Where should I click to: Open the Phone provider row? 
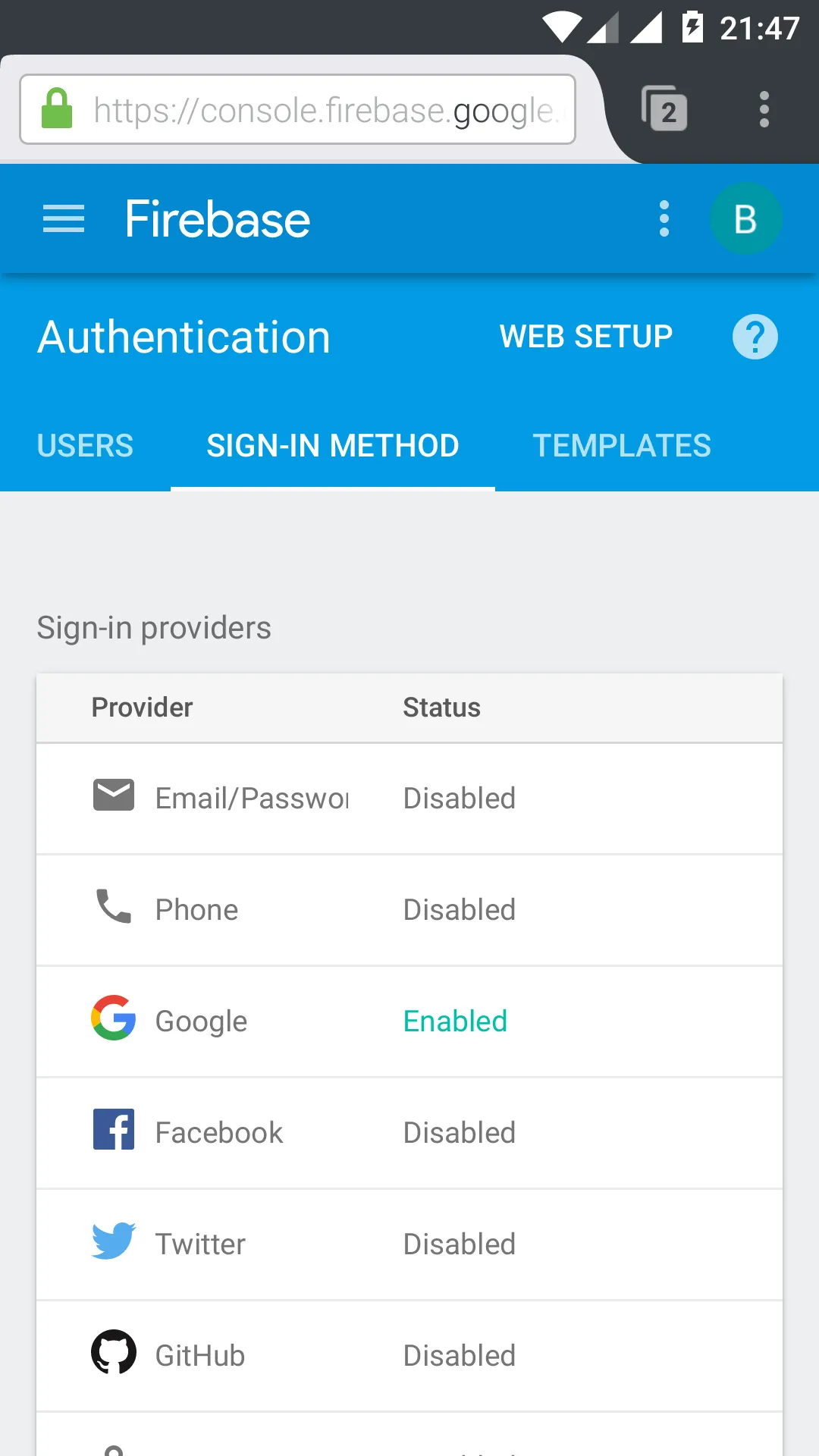pos(409,910)
